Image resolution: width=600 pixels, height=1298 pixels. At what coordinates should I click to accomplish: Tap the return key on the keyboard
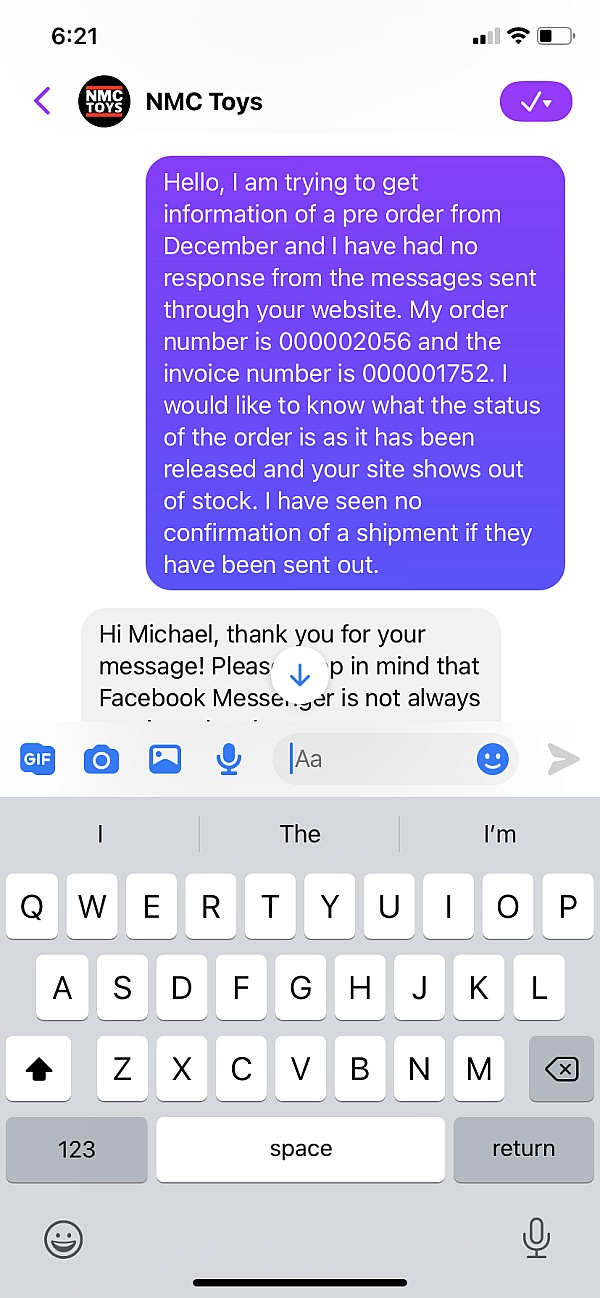tap(523, 1149)
